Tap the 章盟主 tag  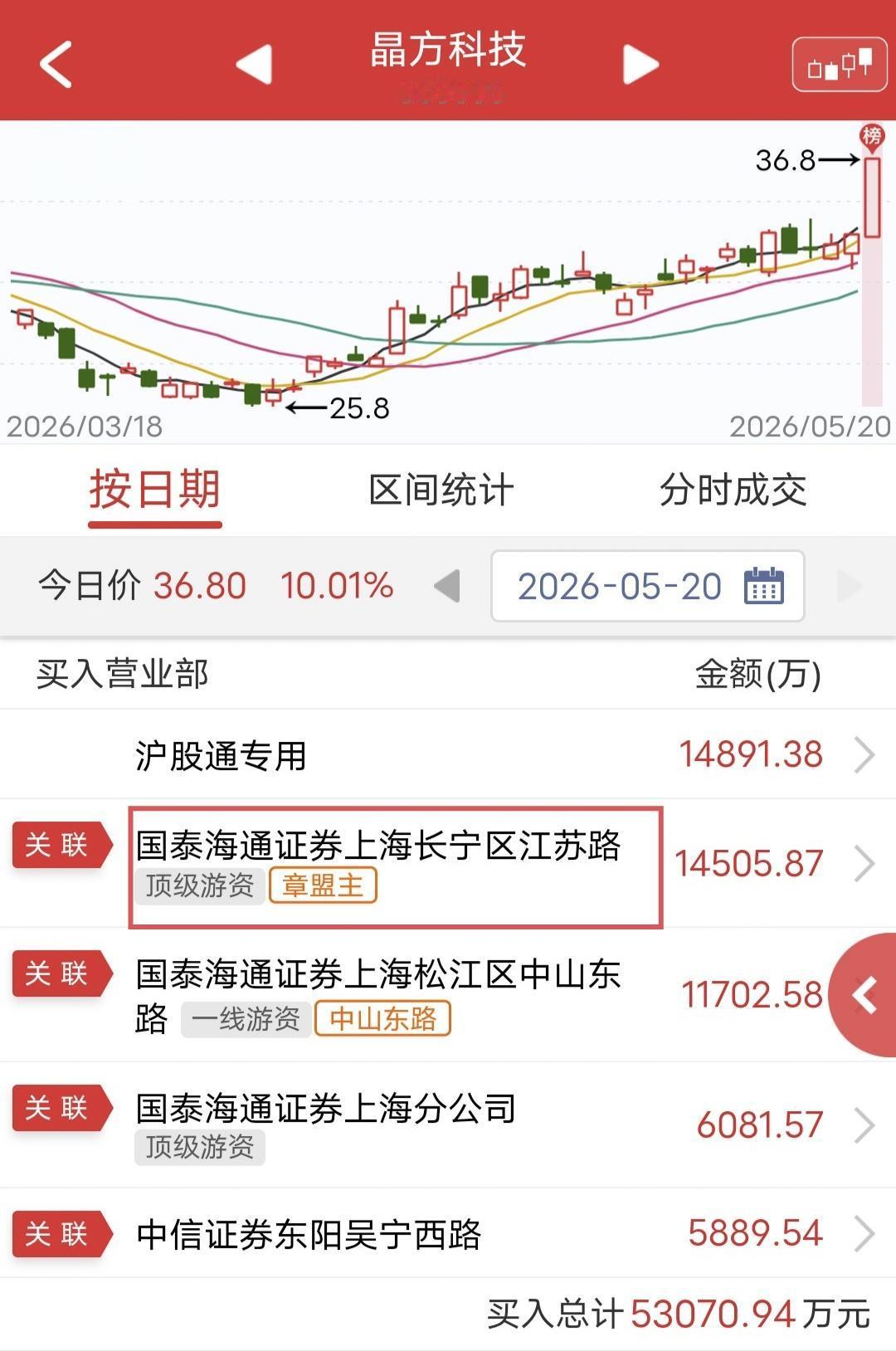324,885
